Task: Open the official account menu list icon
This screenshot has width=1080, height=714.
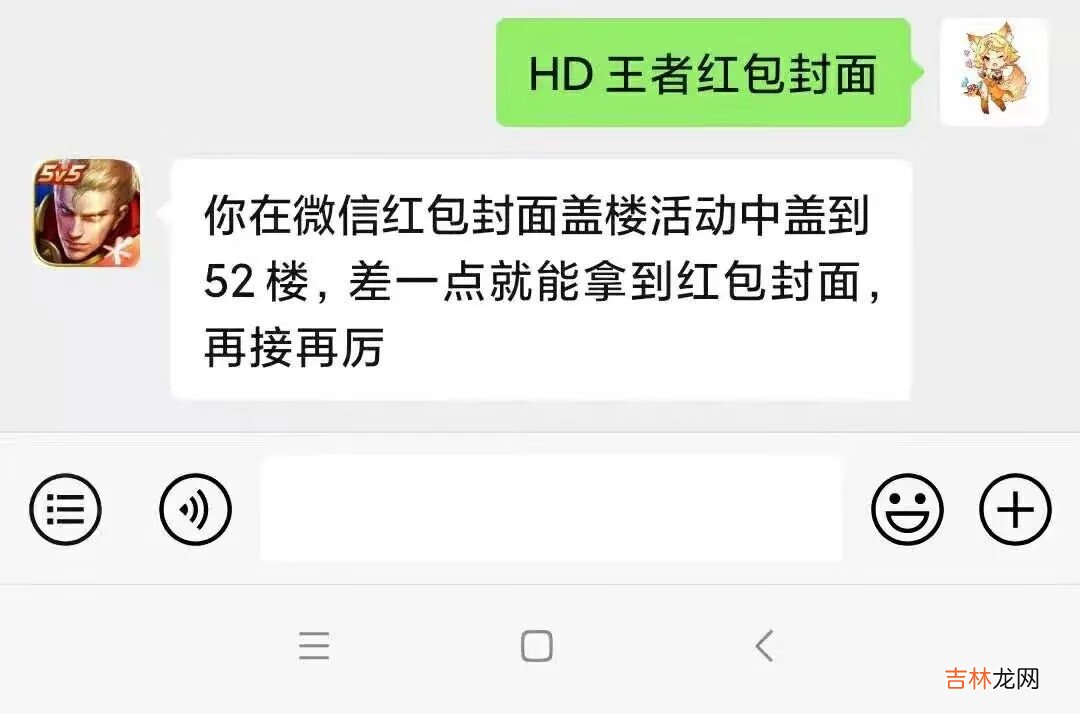Action: coord(66,510)
